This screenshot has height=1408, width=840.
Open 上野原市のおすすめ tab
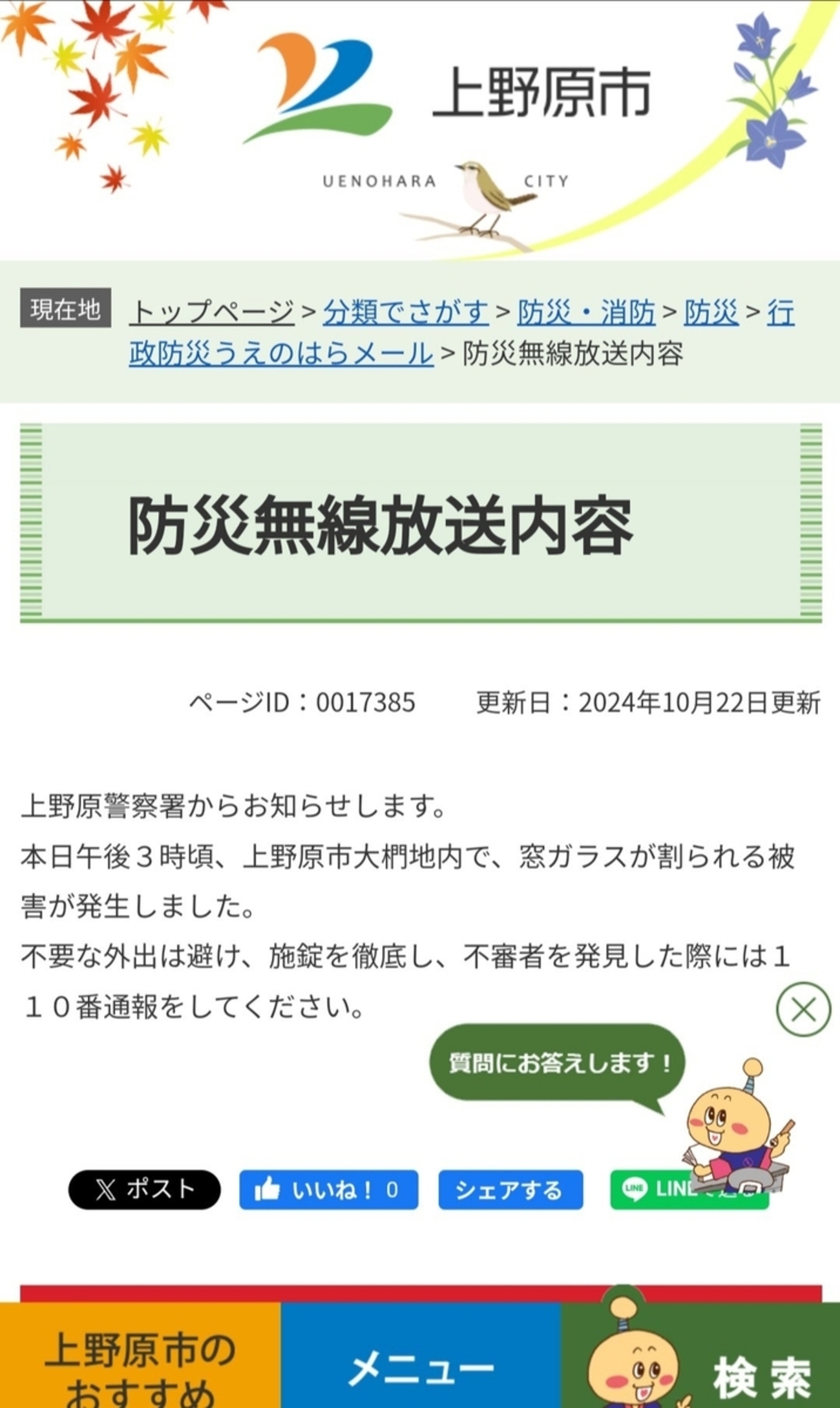click(140, 1360)
